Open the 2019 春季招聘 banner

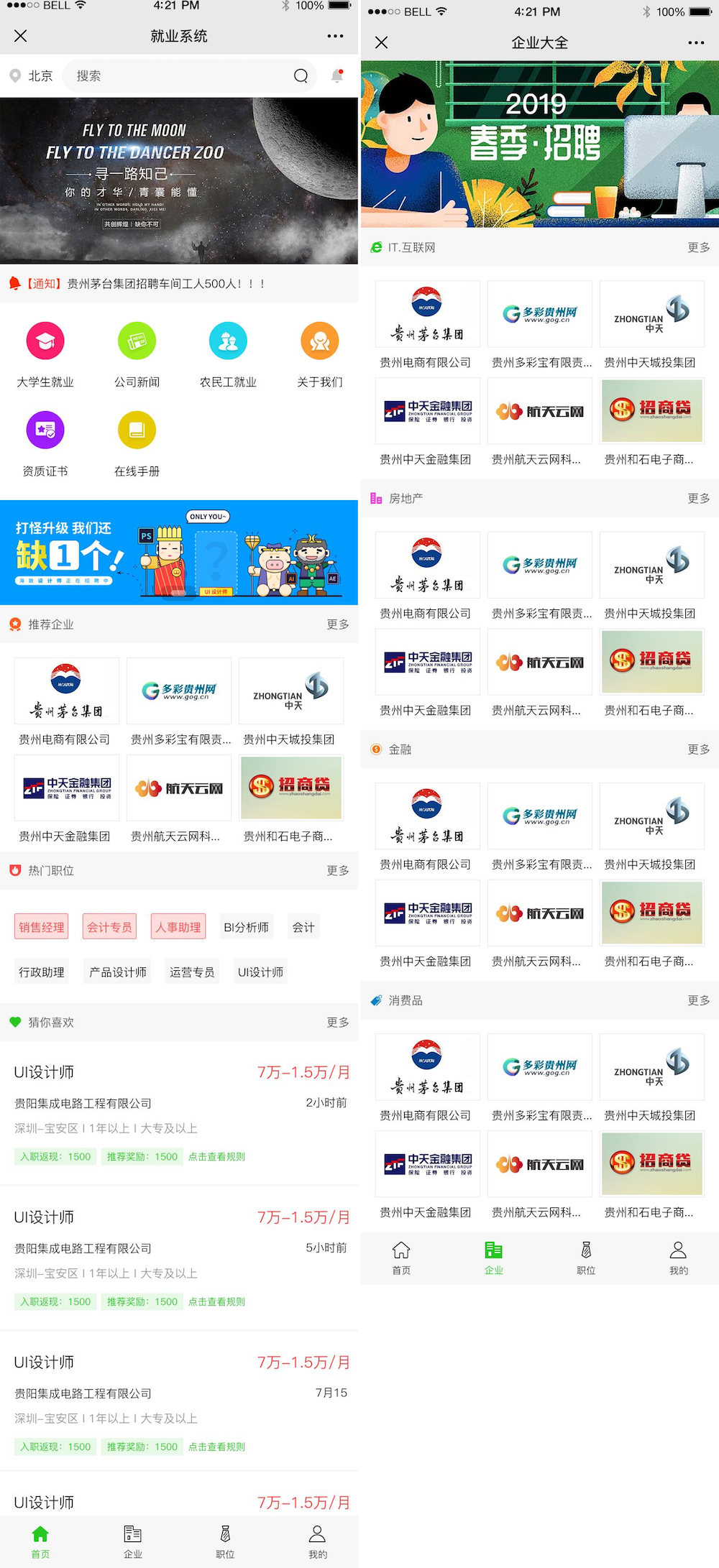[x=539, y=144]
